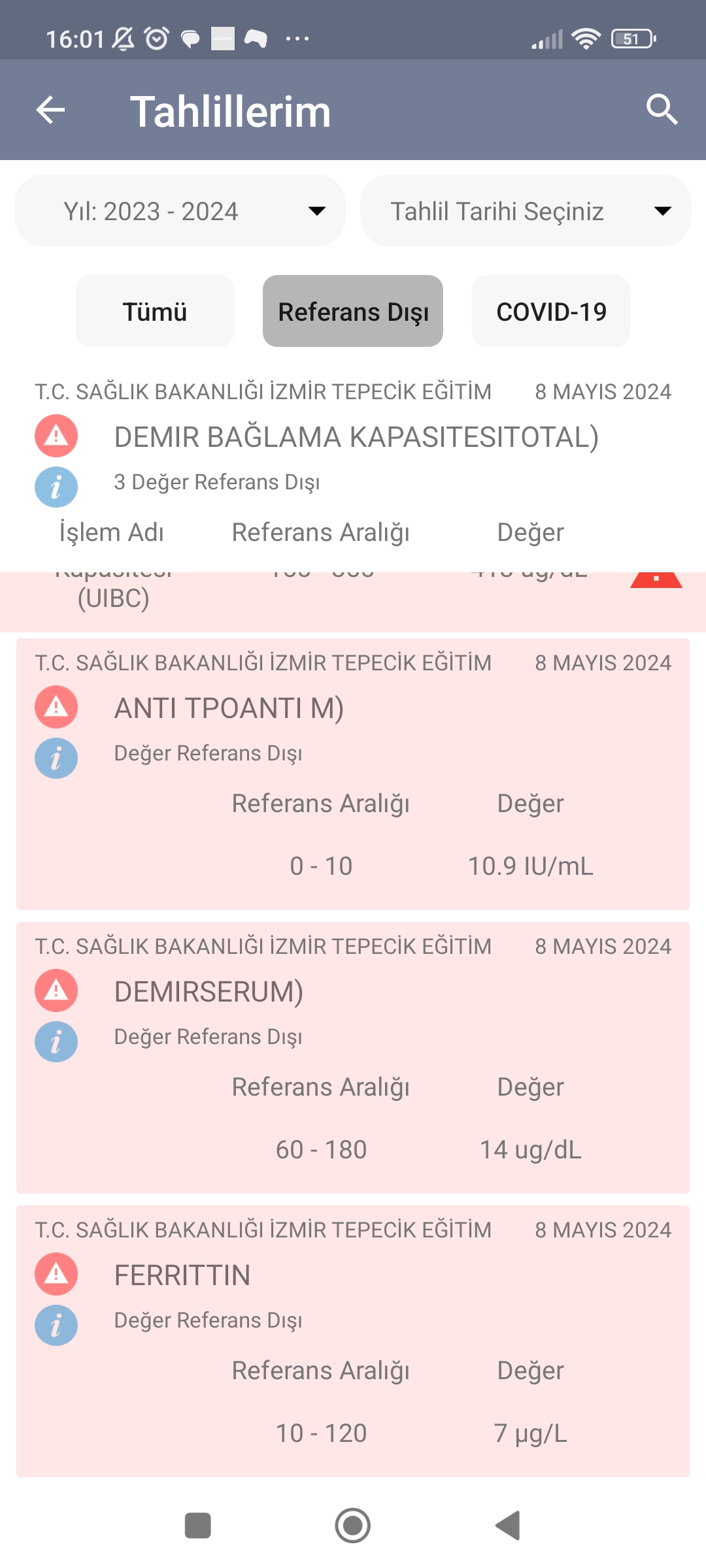Viewport: 706px width, 1568px height.
Task: Show recent apps with the square button
Action: 198,1526
